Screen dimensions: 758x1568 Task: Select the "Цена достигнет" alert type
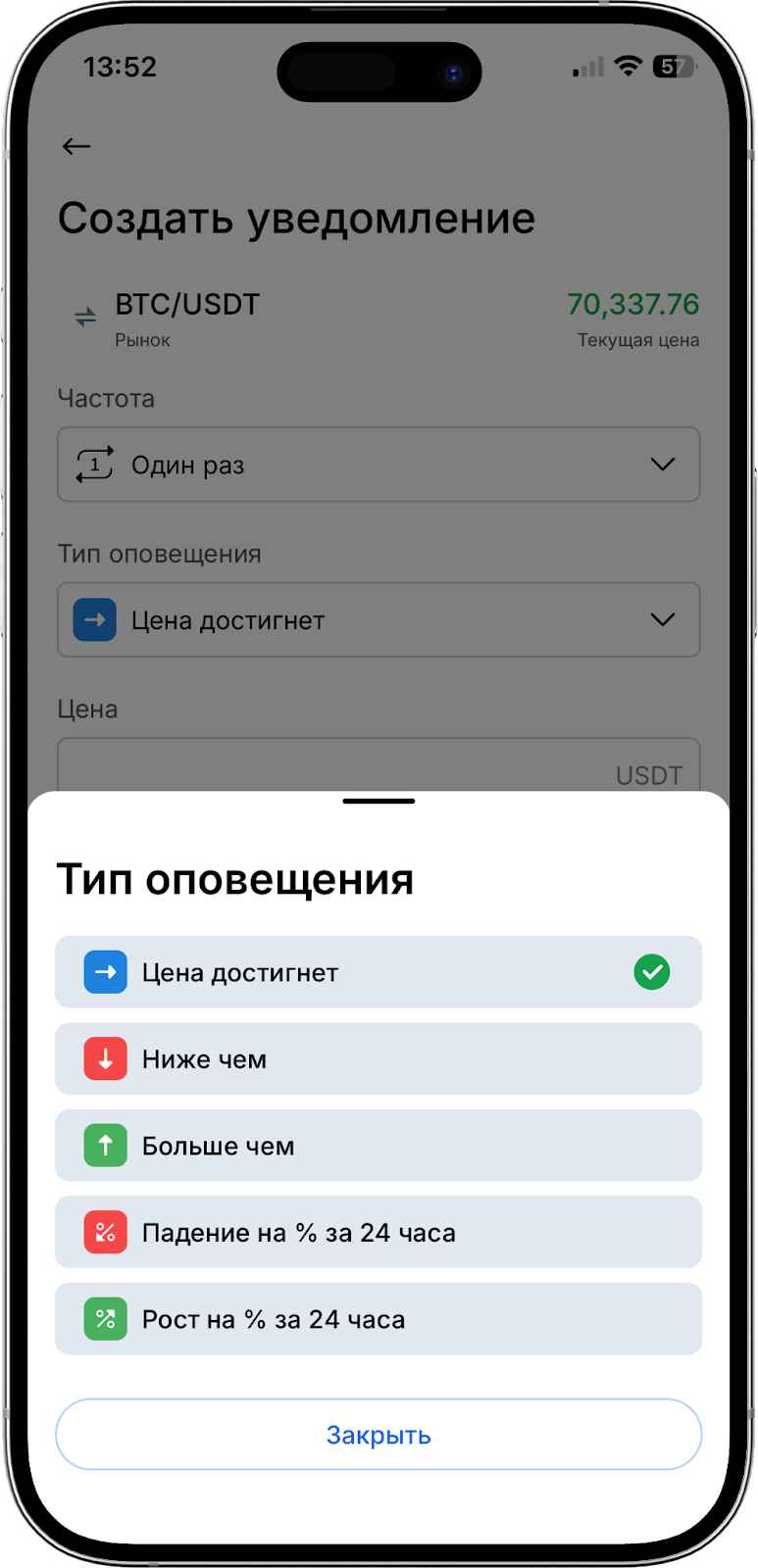pyautogui.click(x=378, y=972)
